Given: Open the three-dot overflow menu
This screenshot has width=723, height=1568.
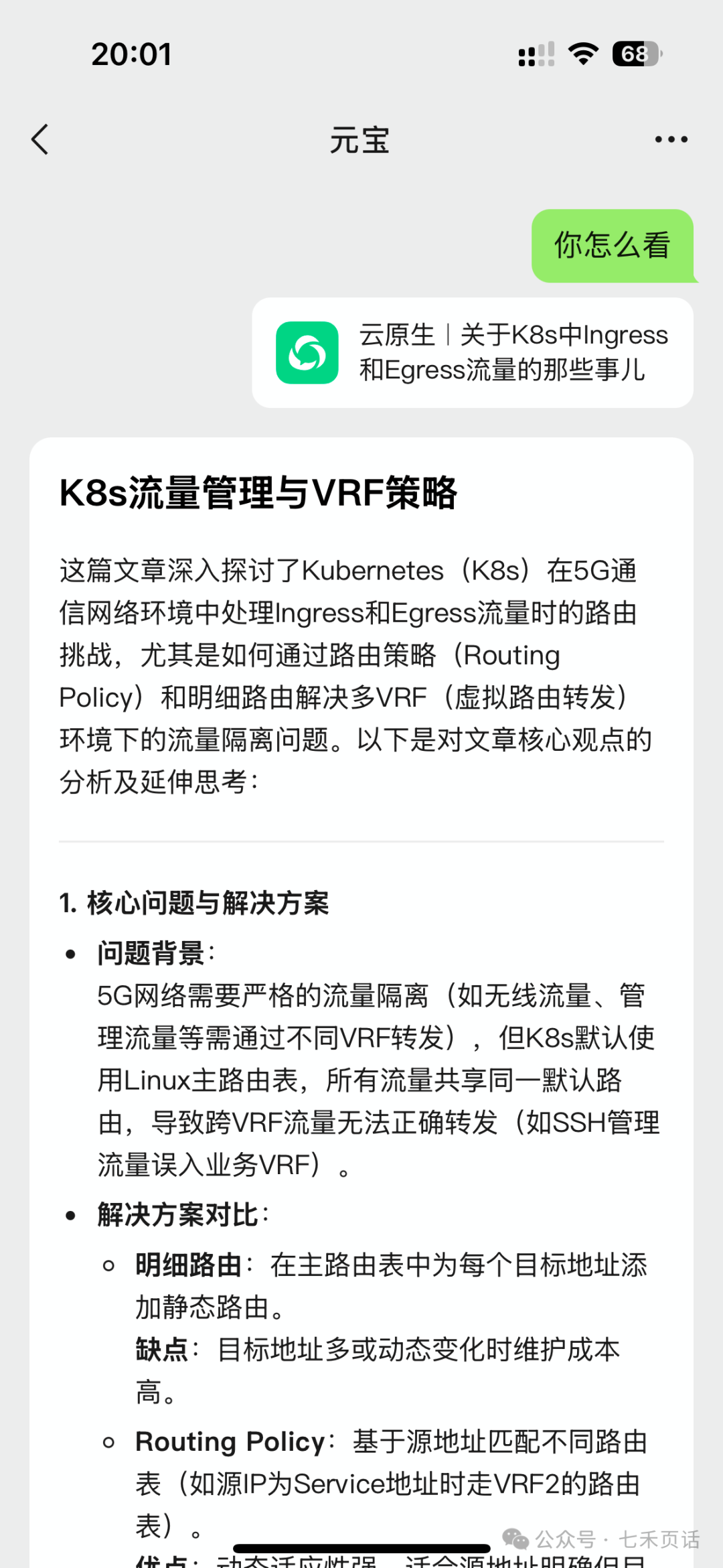Looking at the screenshot, I should pos(671,139).
